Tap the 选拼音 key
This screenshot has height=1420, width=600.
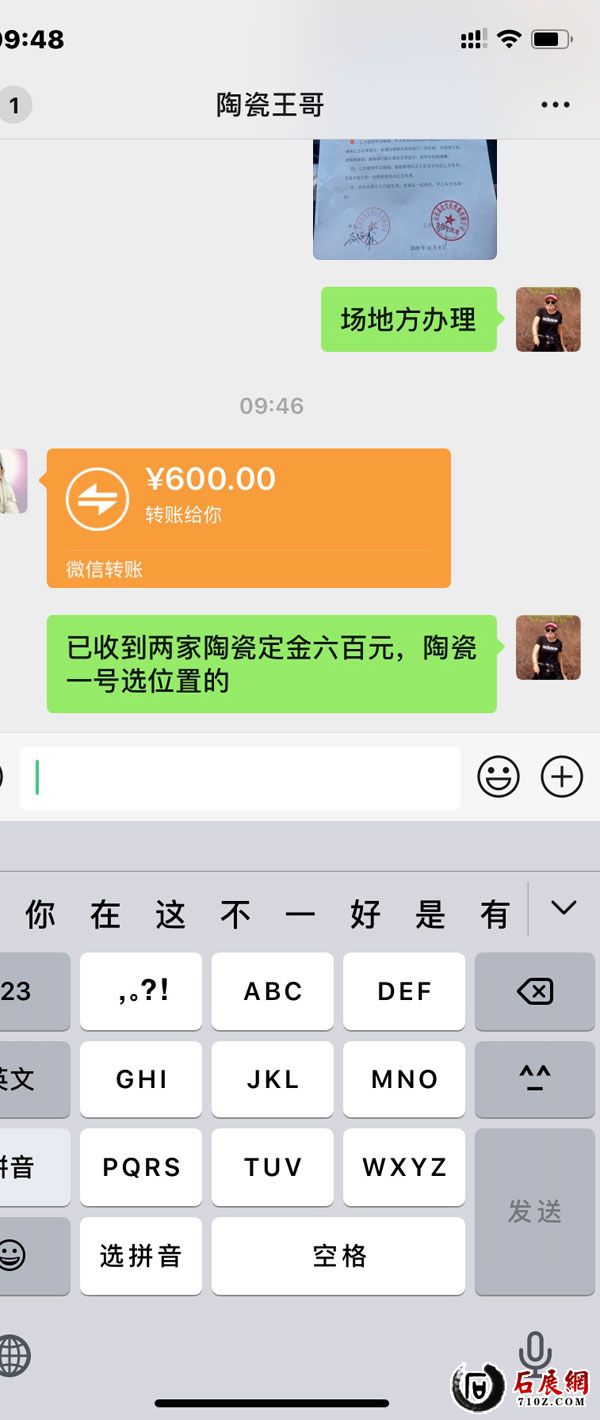coord(140,1255)
